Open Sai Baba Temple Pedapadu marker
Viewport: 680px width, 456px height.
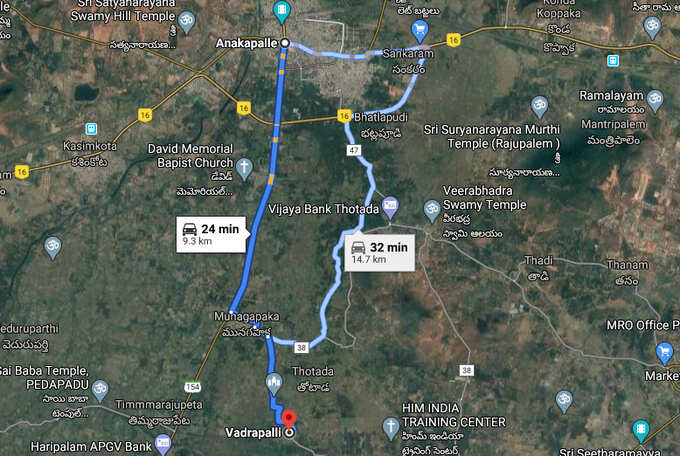(100, 390)
